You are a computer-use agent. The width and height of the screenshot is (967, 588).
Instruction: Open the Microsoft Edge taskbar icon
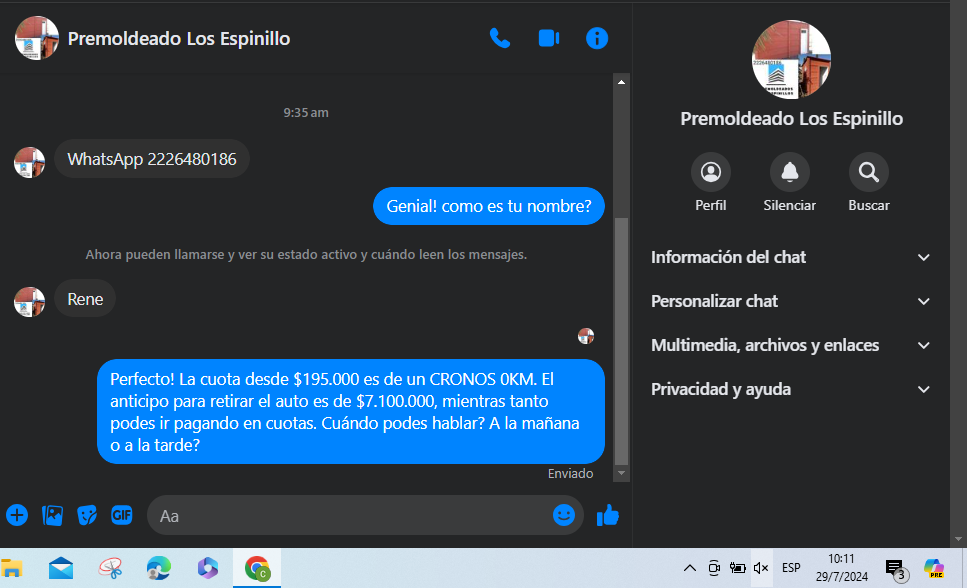158,569
